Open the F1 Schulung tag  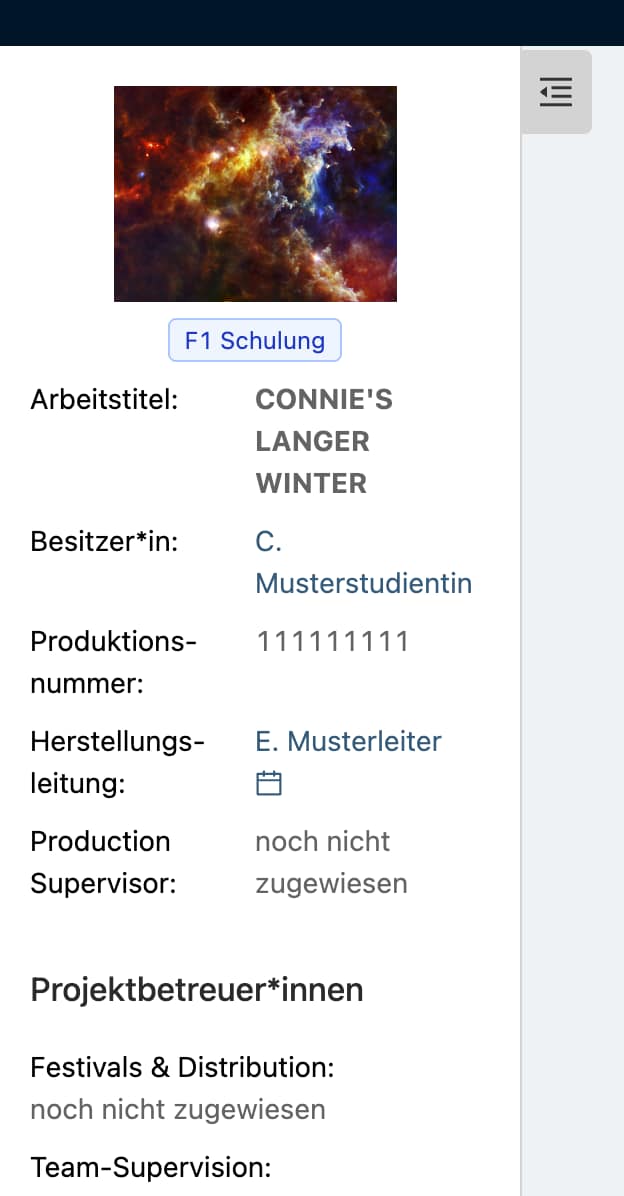tap(255, 340)
